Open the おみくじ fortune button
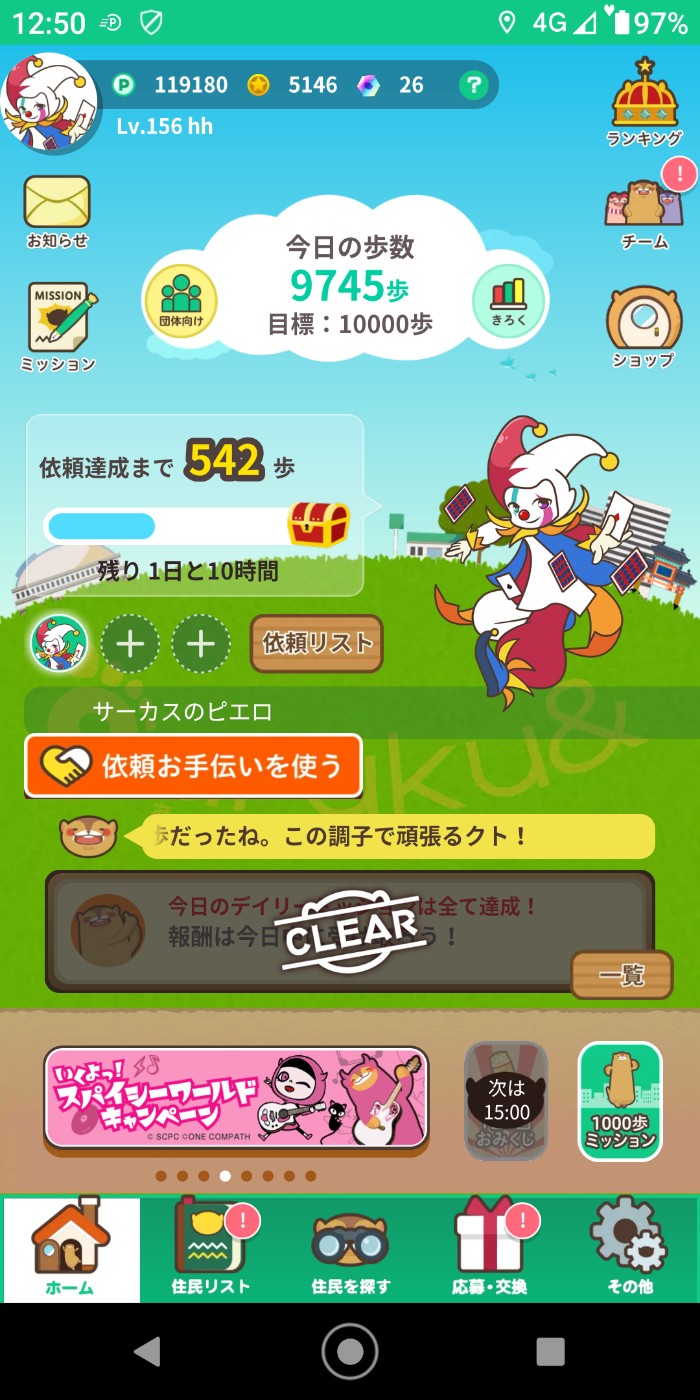This screenshot has height=1400, width=700. click(506, 1100)
